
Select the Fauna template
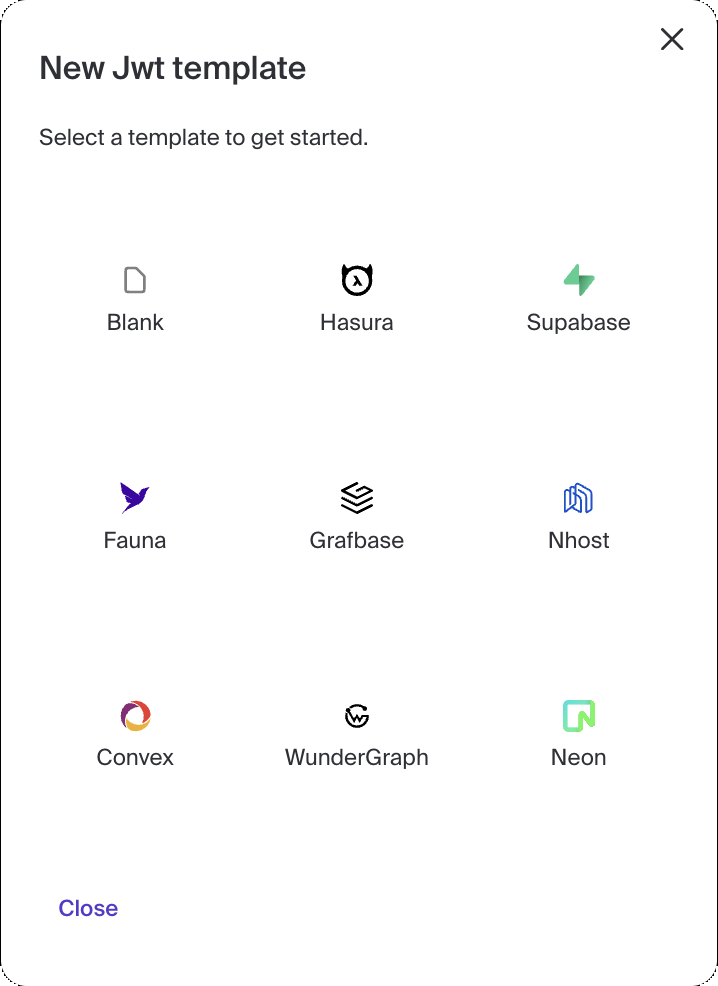click(135, 516)
